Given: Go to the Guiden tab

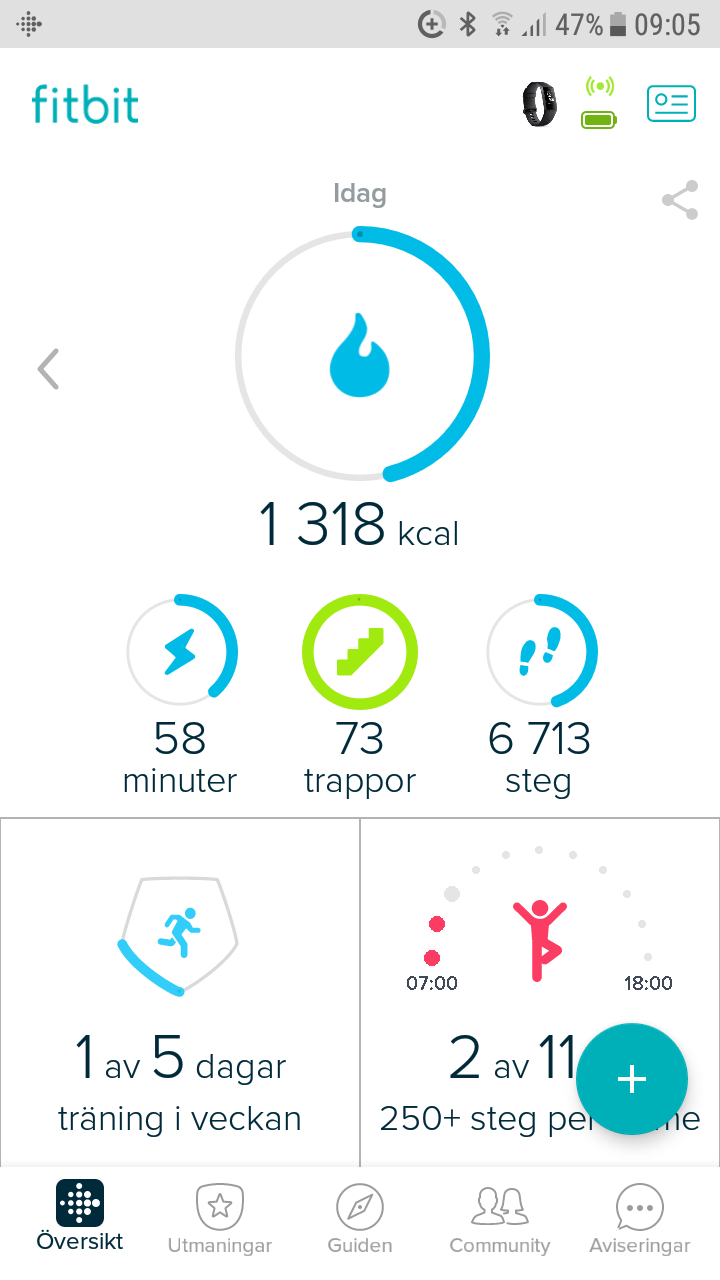Looking at the screenshot, I should pyautogui.click(x=360, y=1218).
